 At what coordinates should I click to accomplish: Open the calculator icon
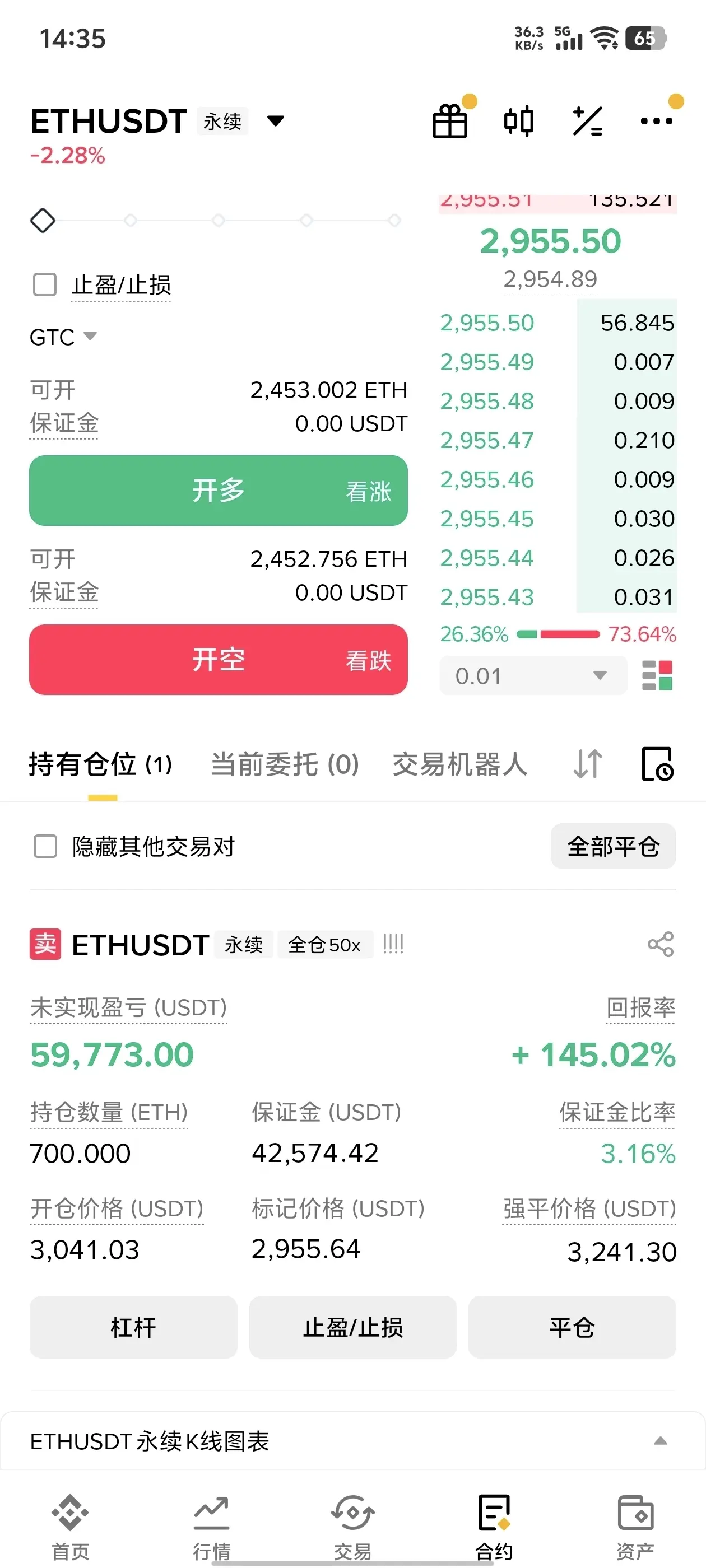click(x=588, y=120)
